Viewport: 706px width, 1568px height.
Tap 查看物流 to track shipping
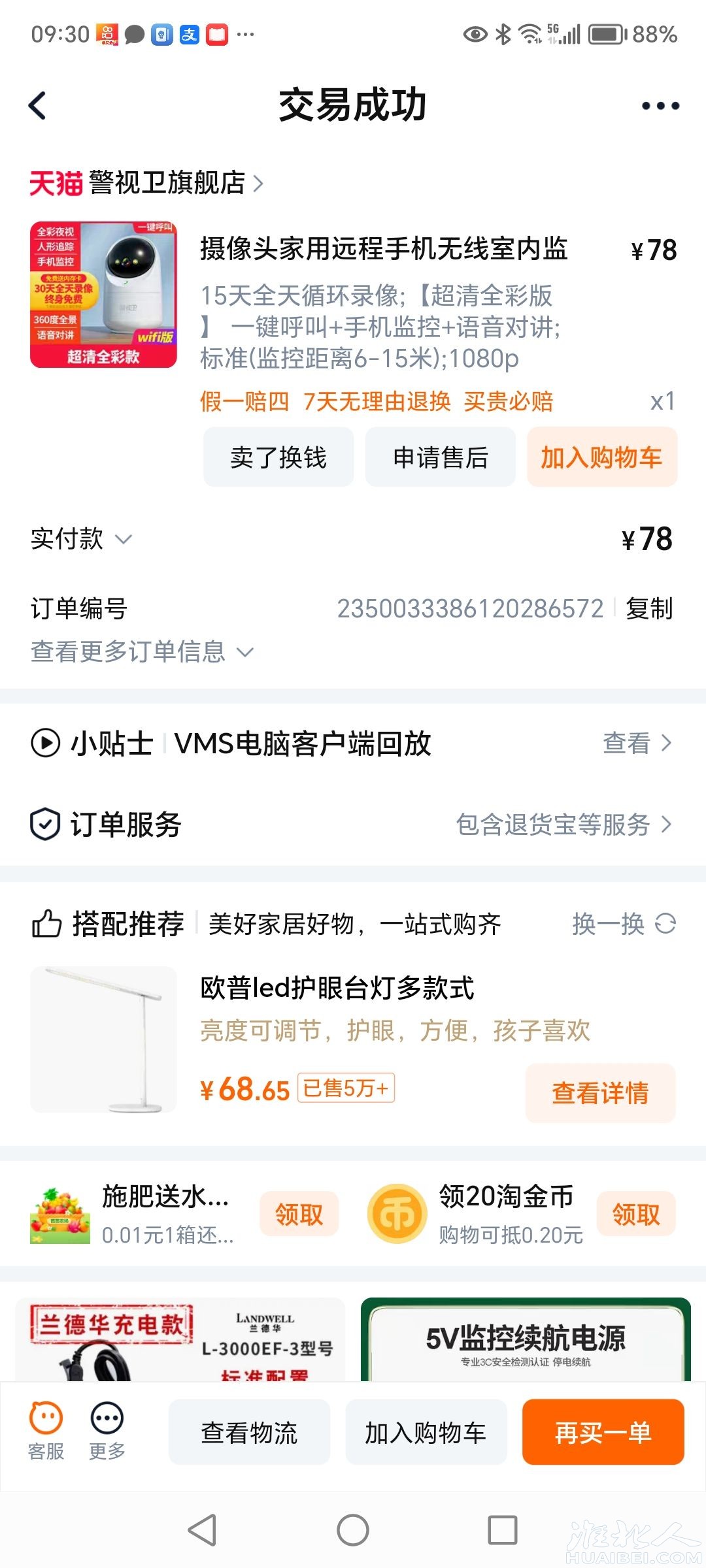[249, 1432]
